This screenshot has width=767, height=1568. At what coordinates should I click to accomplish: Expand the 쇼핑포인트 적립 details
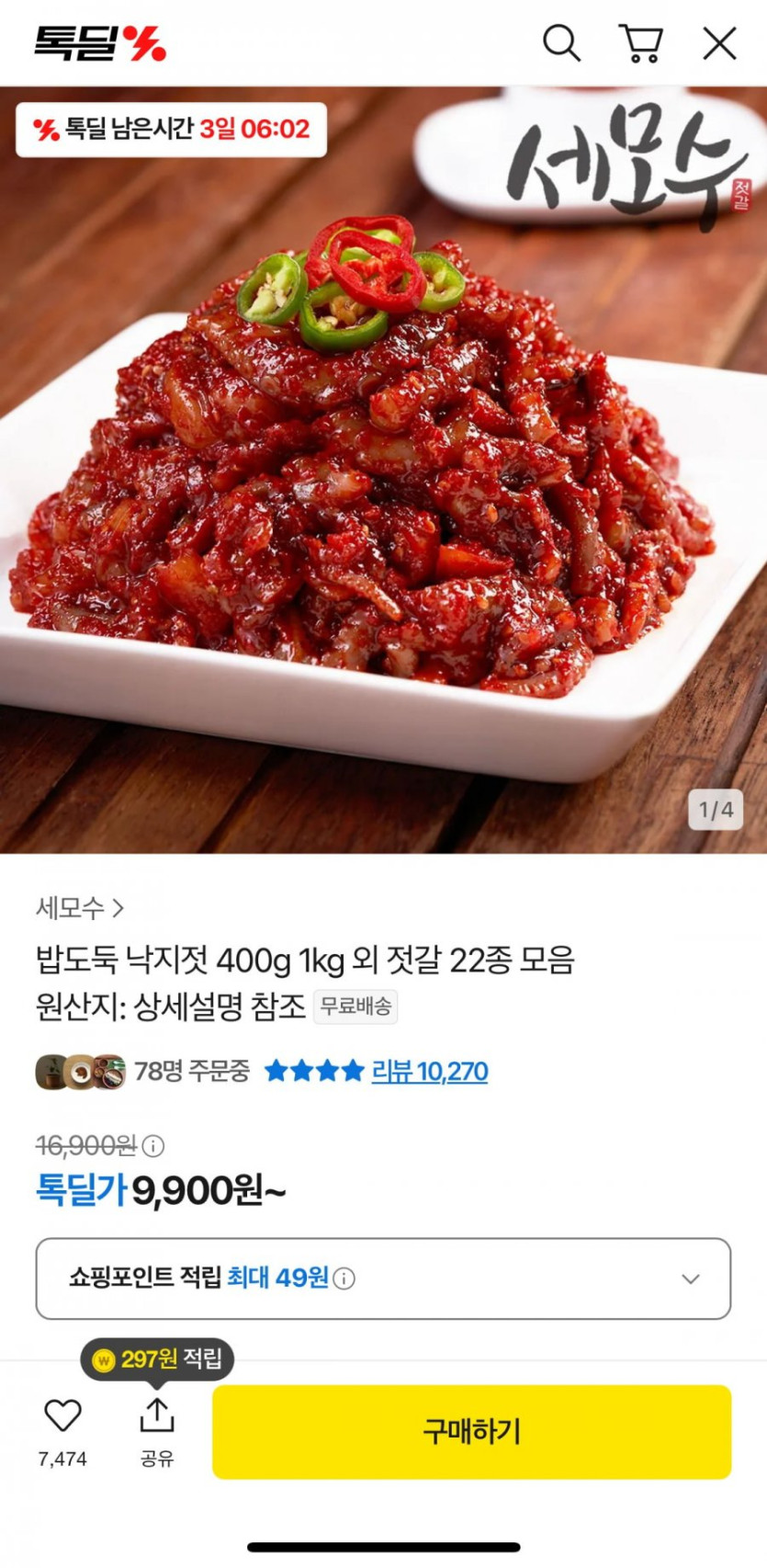[691, 1278]
